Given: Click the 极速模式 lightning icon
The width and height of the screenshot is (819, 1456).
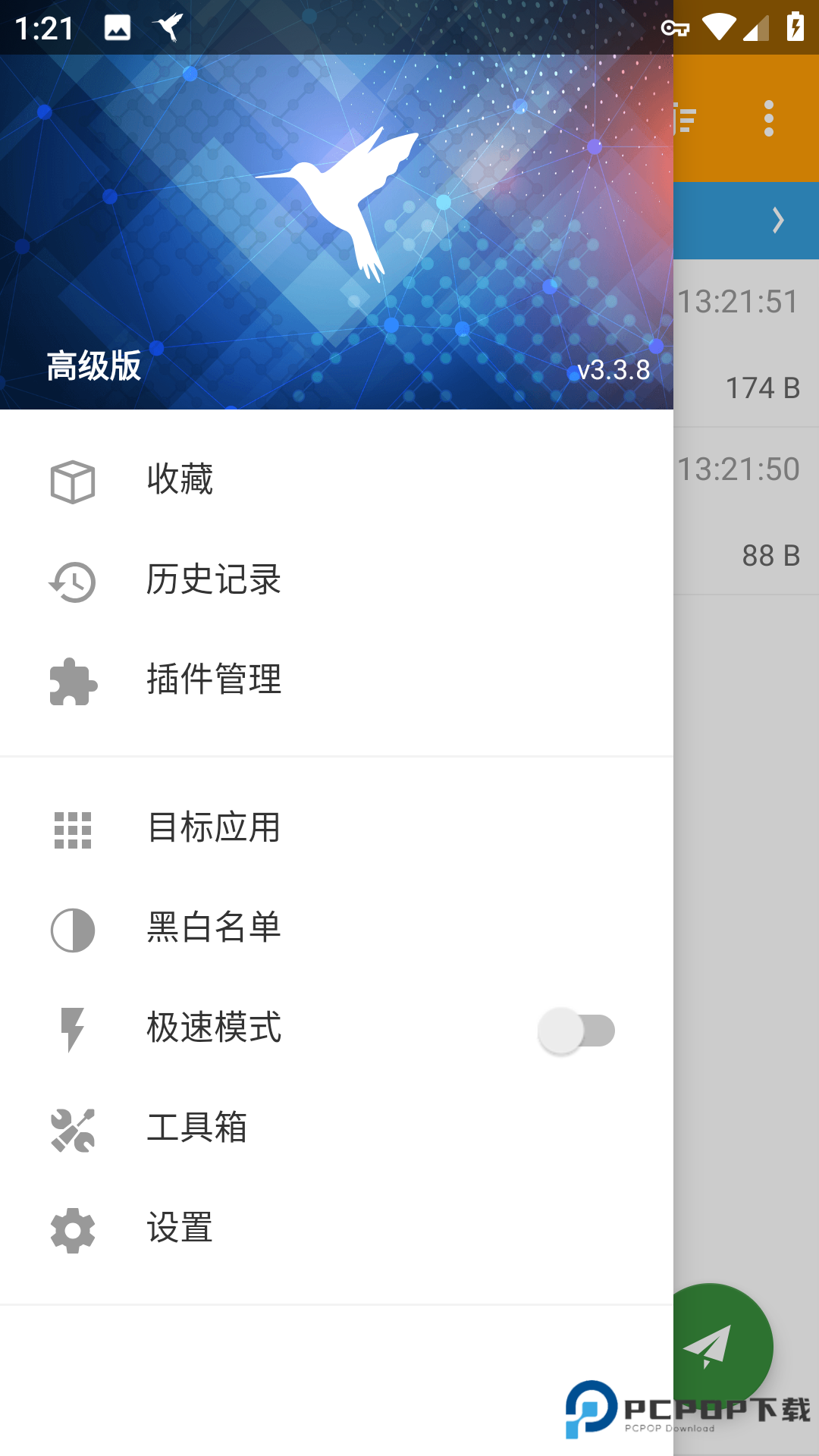Looking at the screenshot, I should (x=72, y=1028).
